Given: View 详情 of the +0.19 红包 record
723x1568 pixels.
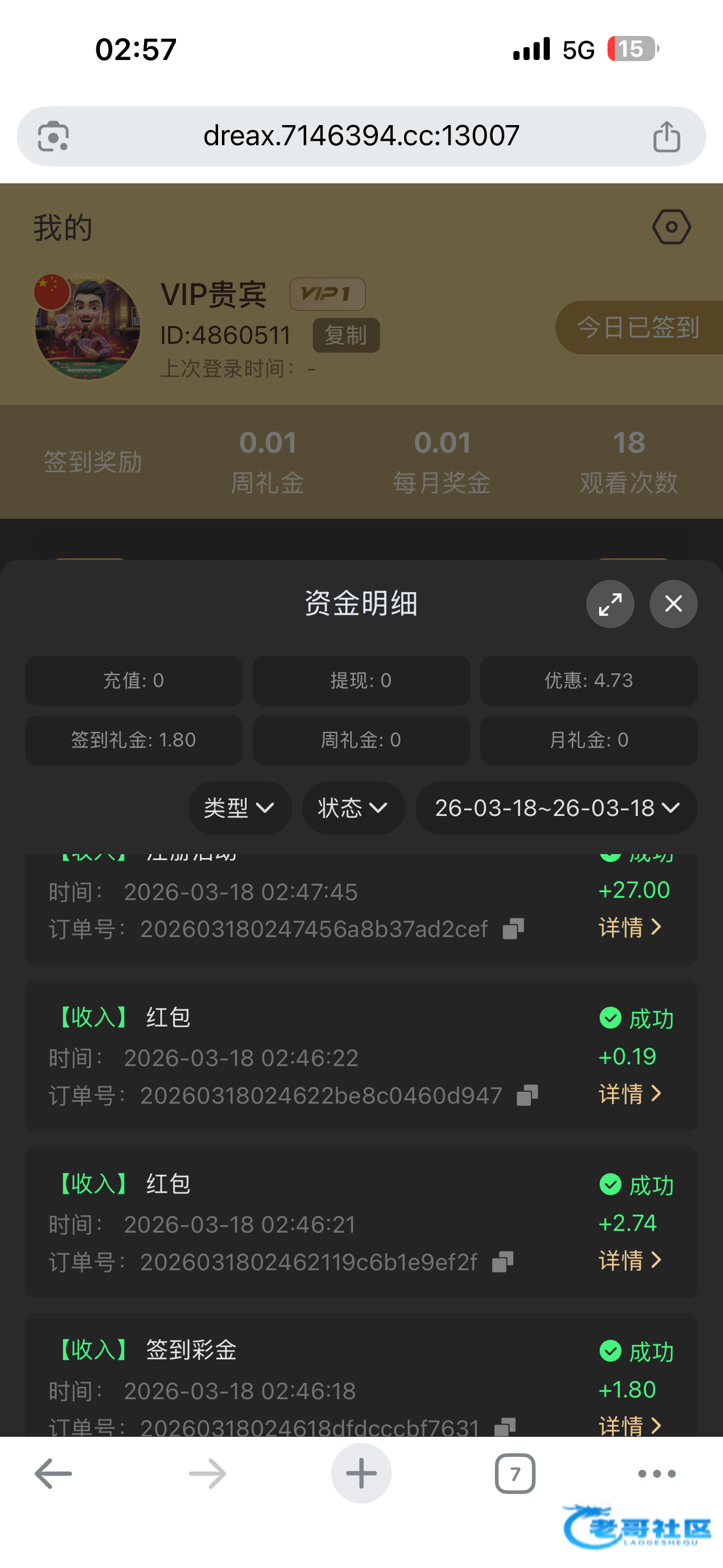Looking at the screenshot, I should click(x=630, y=1094).
